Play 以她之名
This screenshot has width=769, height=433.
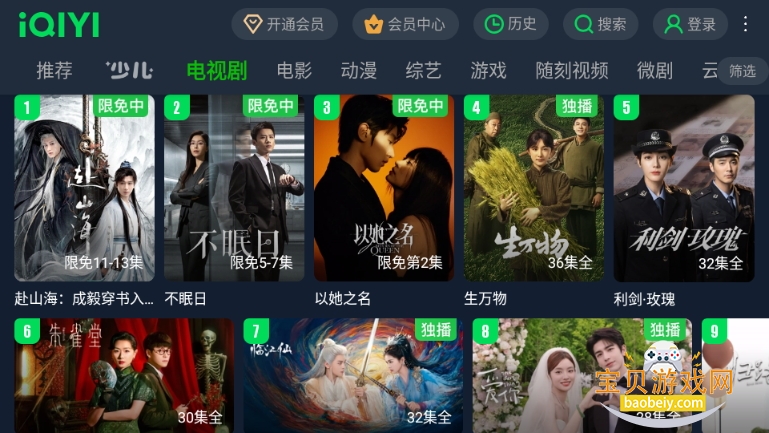384,188
